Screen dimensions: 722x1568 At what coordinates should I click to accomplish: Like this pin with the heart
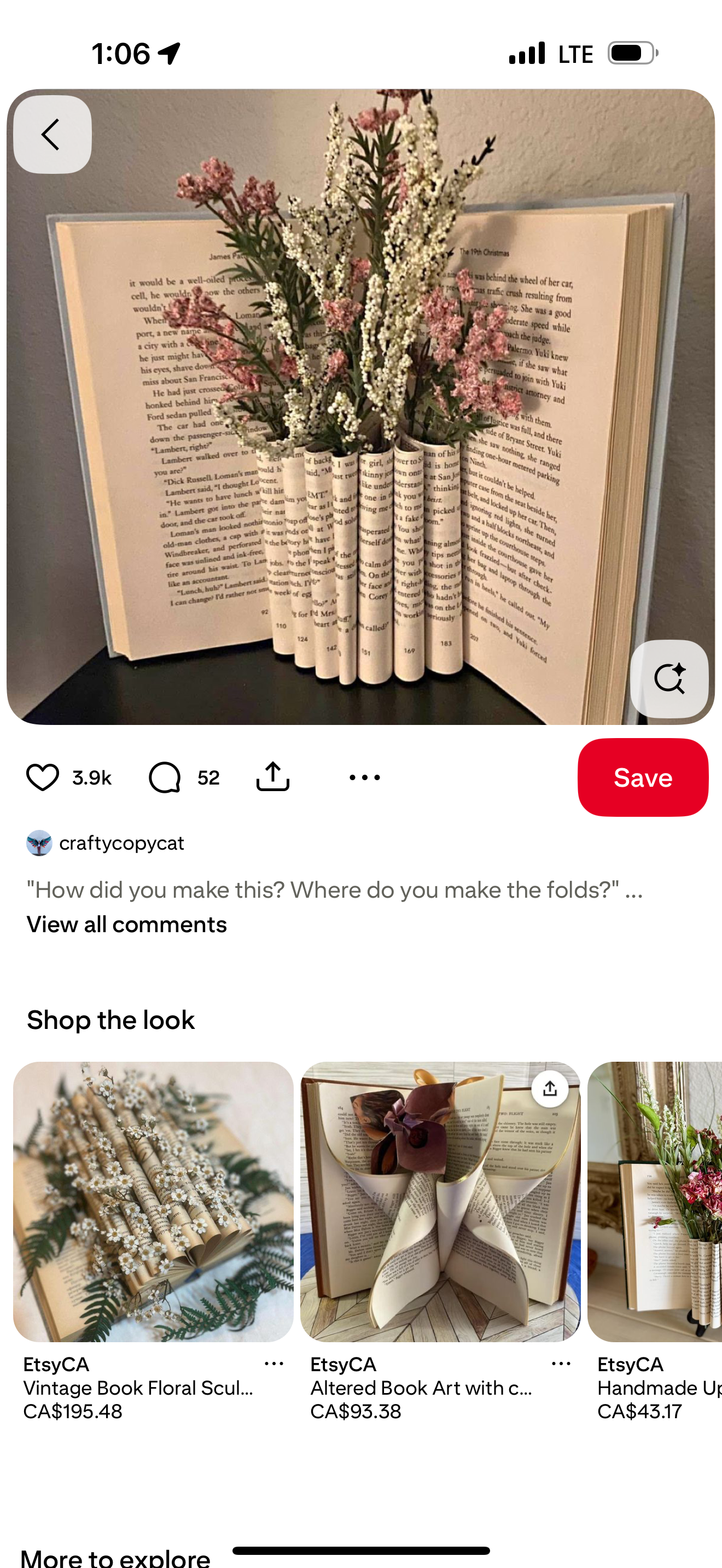43,777
